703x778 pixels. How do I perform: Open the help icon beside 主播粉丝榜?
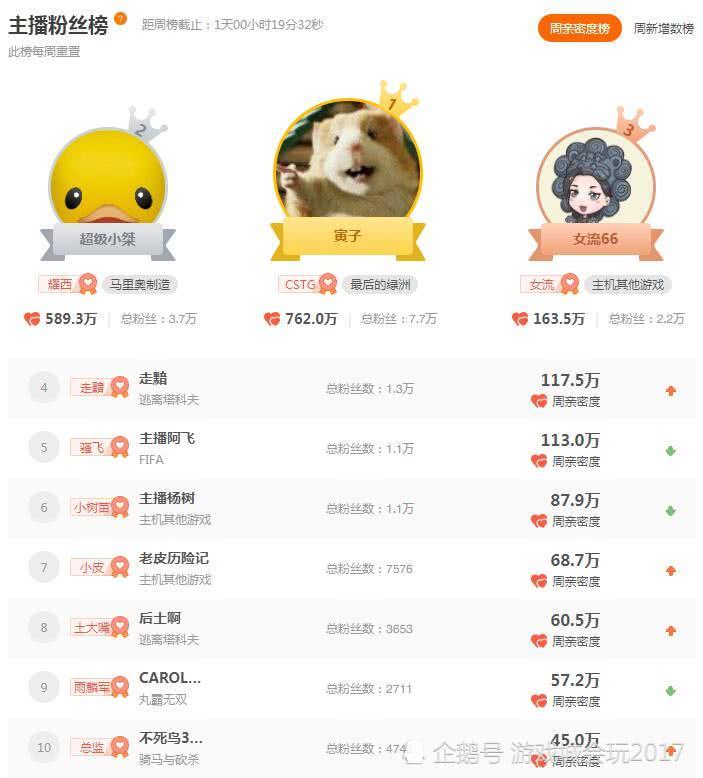[121, 18]
